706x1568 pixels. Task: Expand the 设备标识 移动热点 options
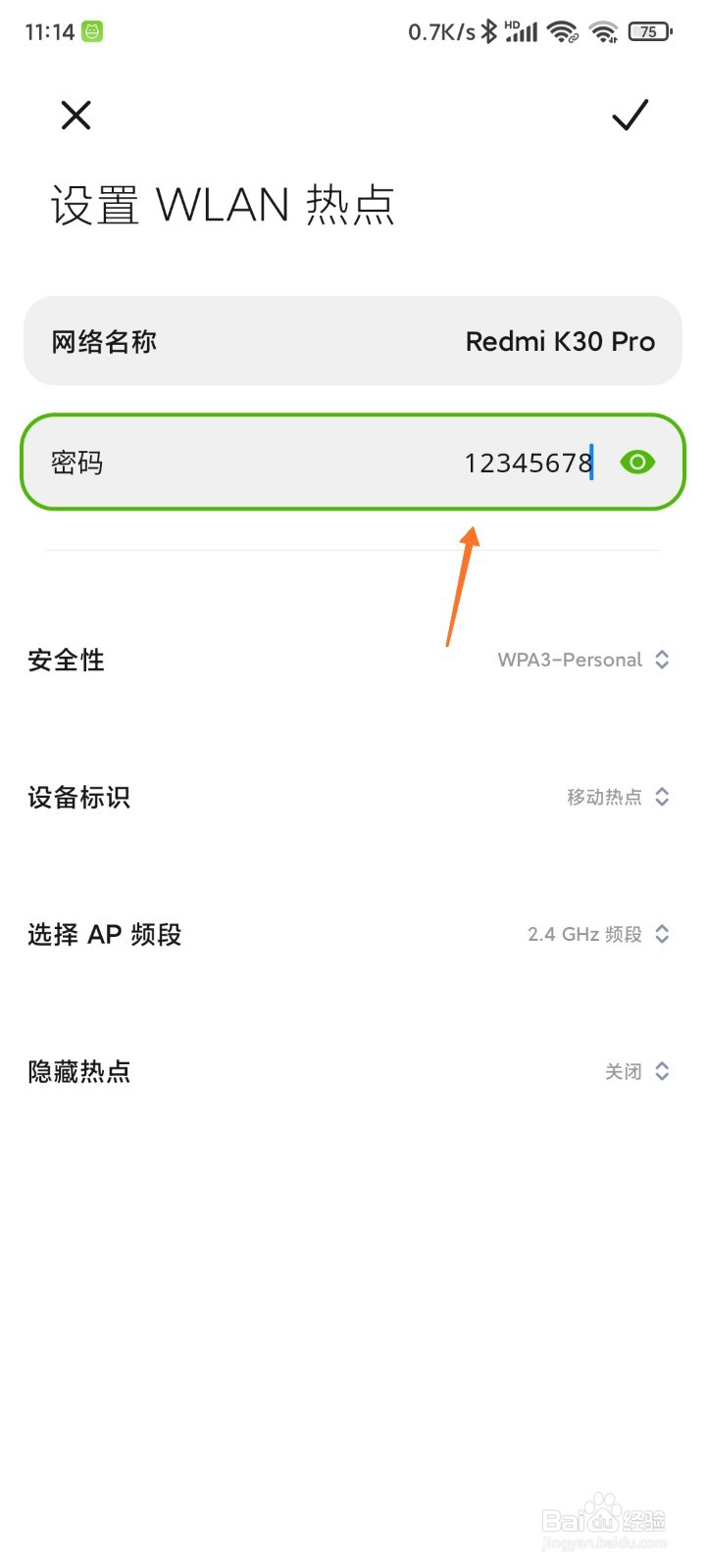619,797
